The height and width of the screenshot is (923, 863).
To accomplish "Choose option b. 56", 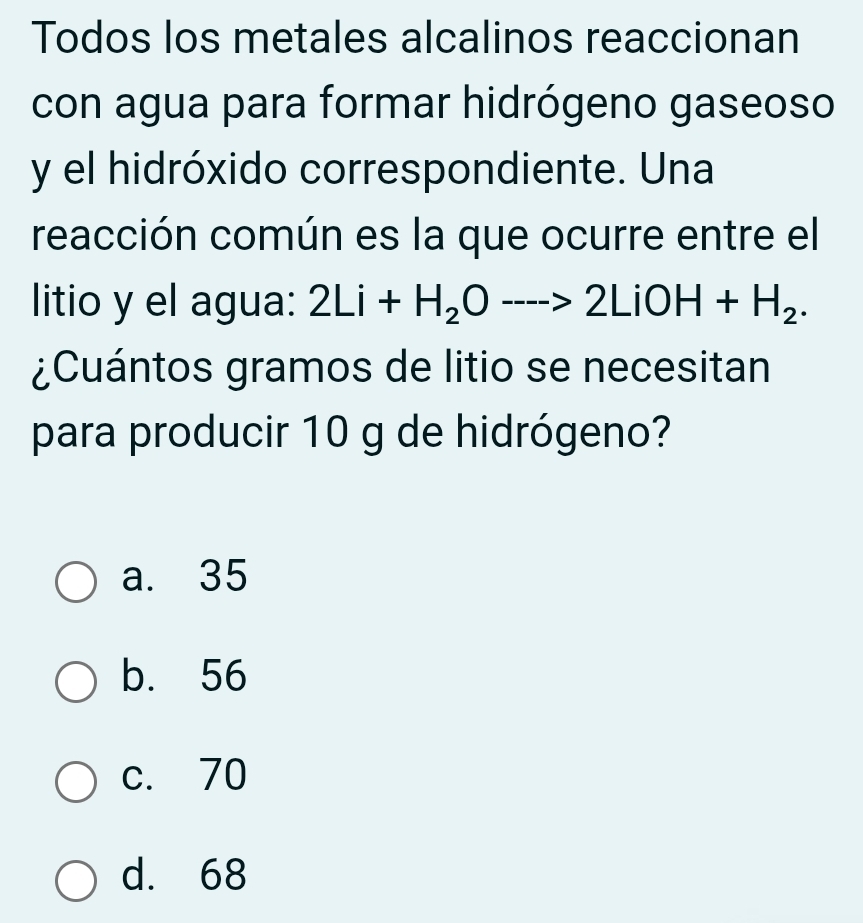I will (77, 681).
